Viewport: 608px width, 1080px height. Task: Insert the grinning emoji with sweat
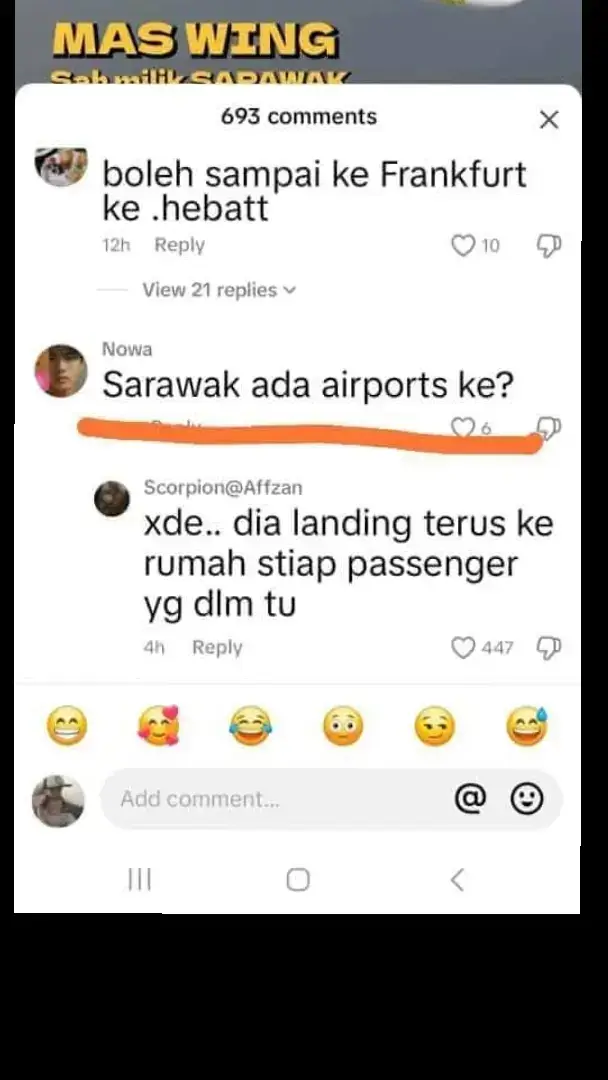[x=527, y=726]
